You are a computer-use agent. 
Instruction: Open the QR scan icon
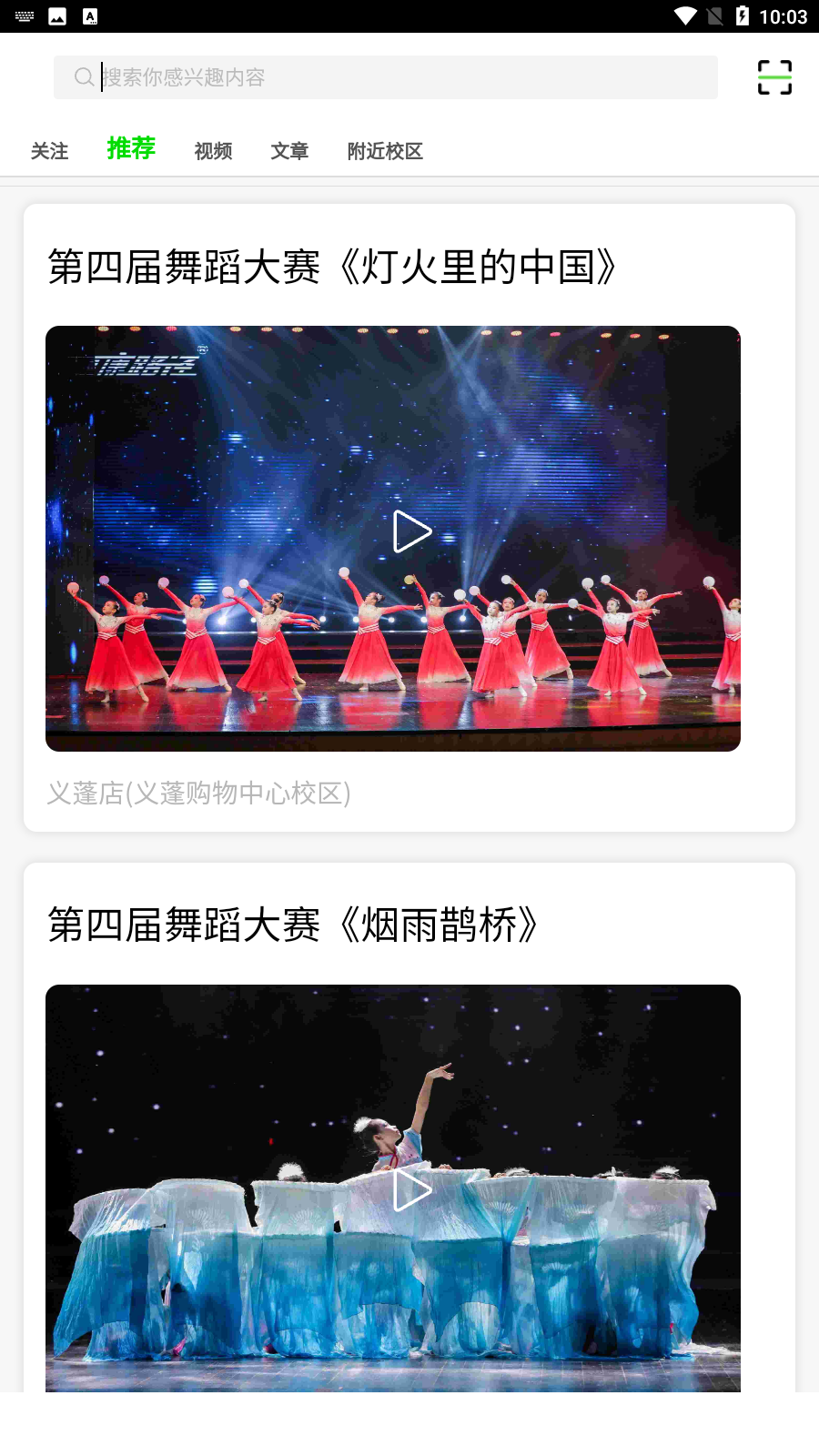[774, 77]
